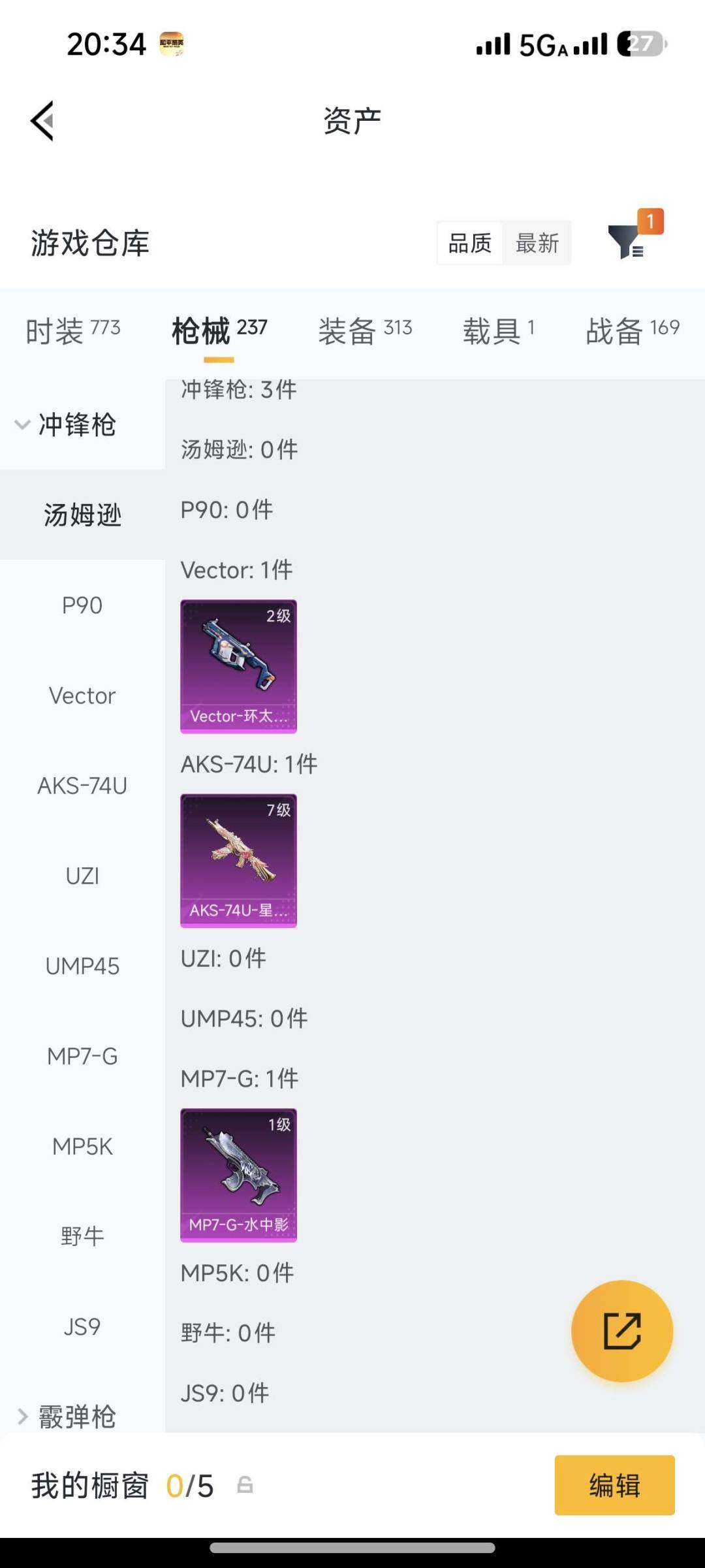Open the 和平精英 app icon in status bar

tap(172, 44)
